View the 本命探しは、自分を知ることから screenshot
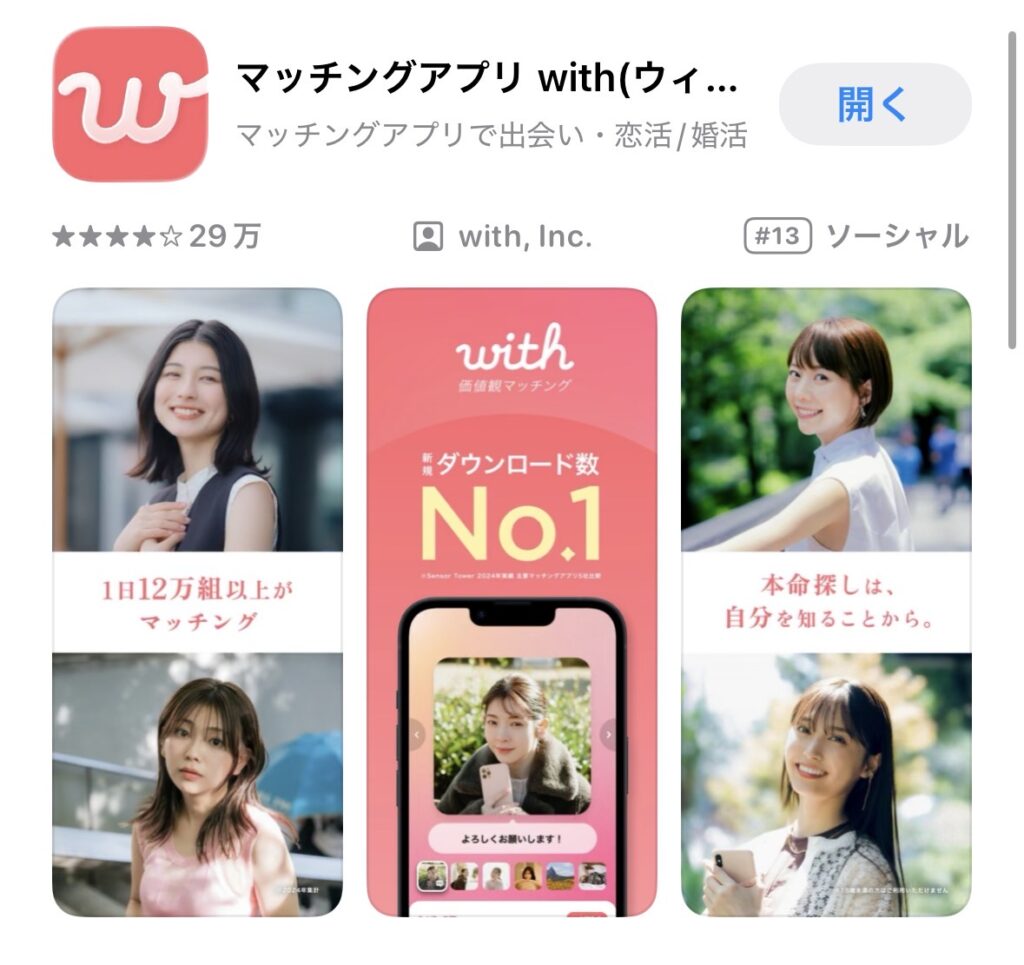The width and height of the screenshot is (1024, 965). 826,602
